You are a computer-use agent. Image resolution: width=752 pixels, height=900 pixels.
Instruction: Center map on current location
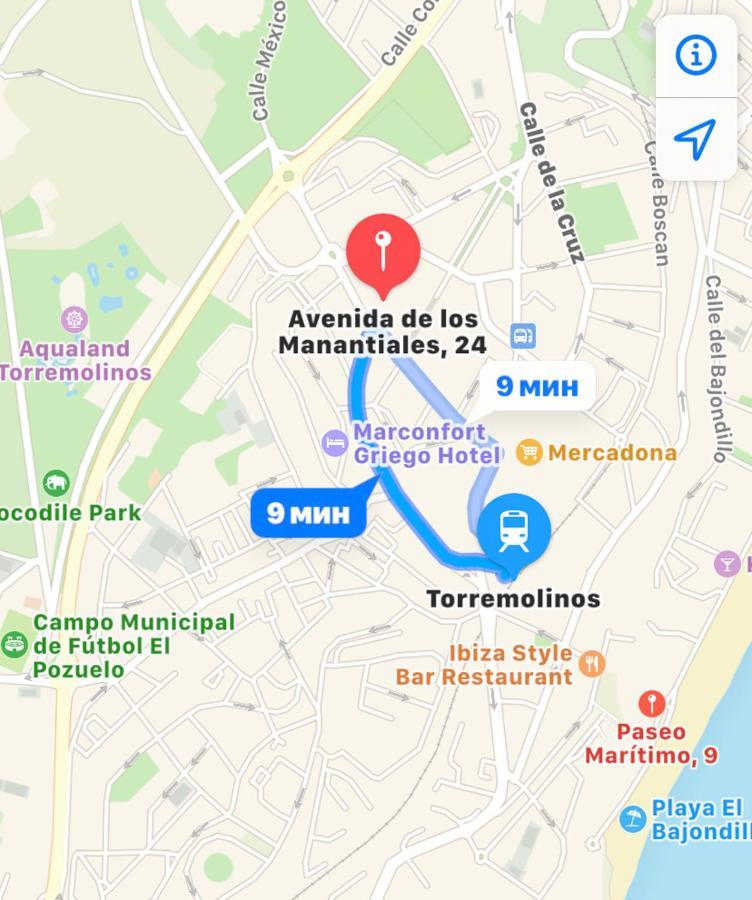click(696, 139)
